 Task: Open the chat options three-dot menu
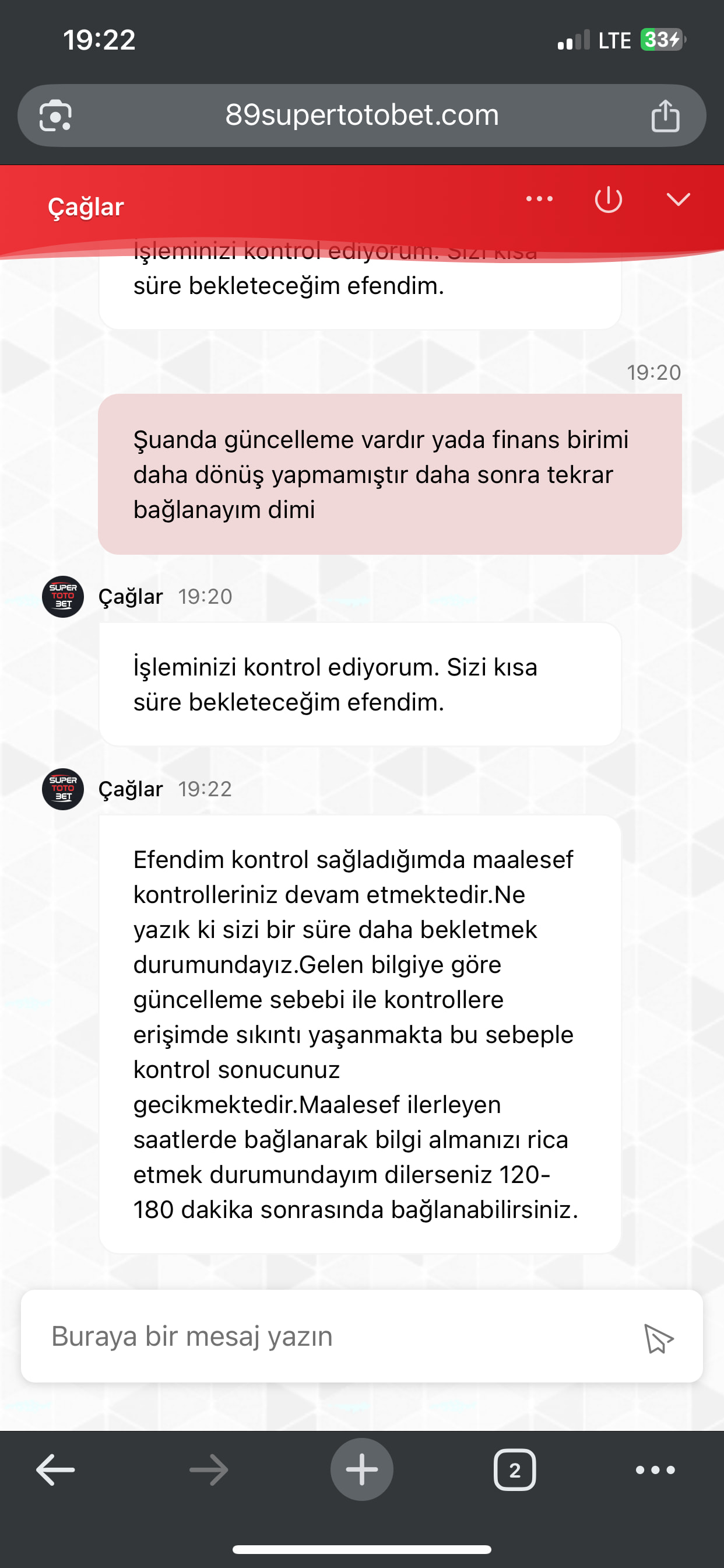tap(540, 199)
